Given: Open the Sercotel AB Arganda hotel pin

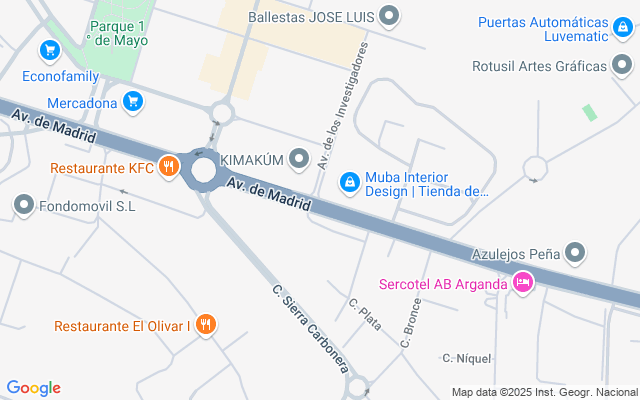Looking at the screenshot, I should (523, 282).
